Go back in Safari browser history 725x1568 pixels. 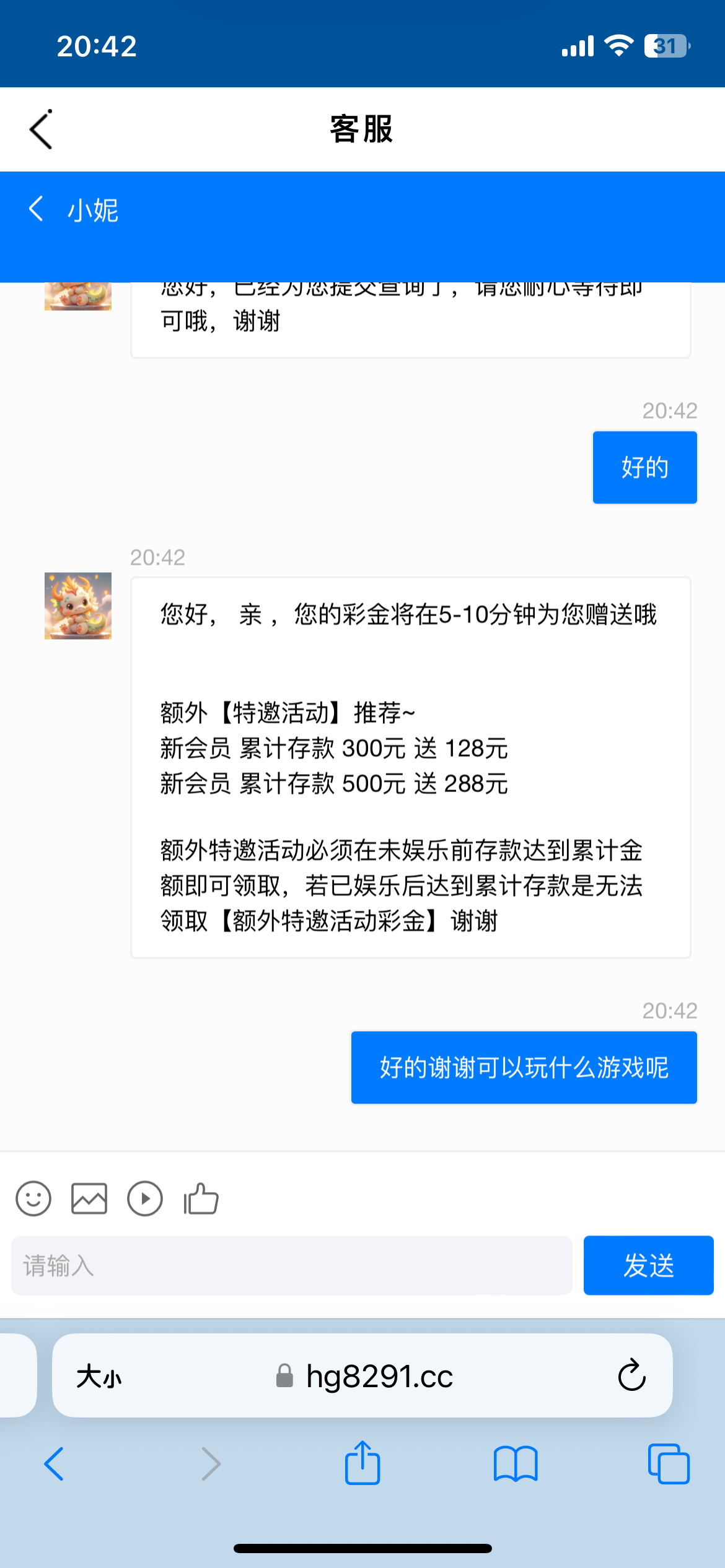[x=55, y=1464]
